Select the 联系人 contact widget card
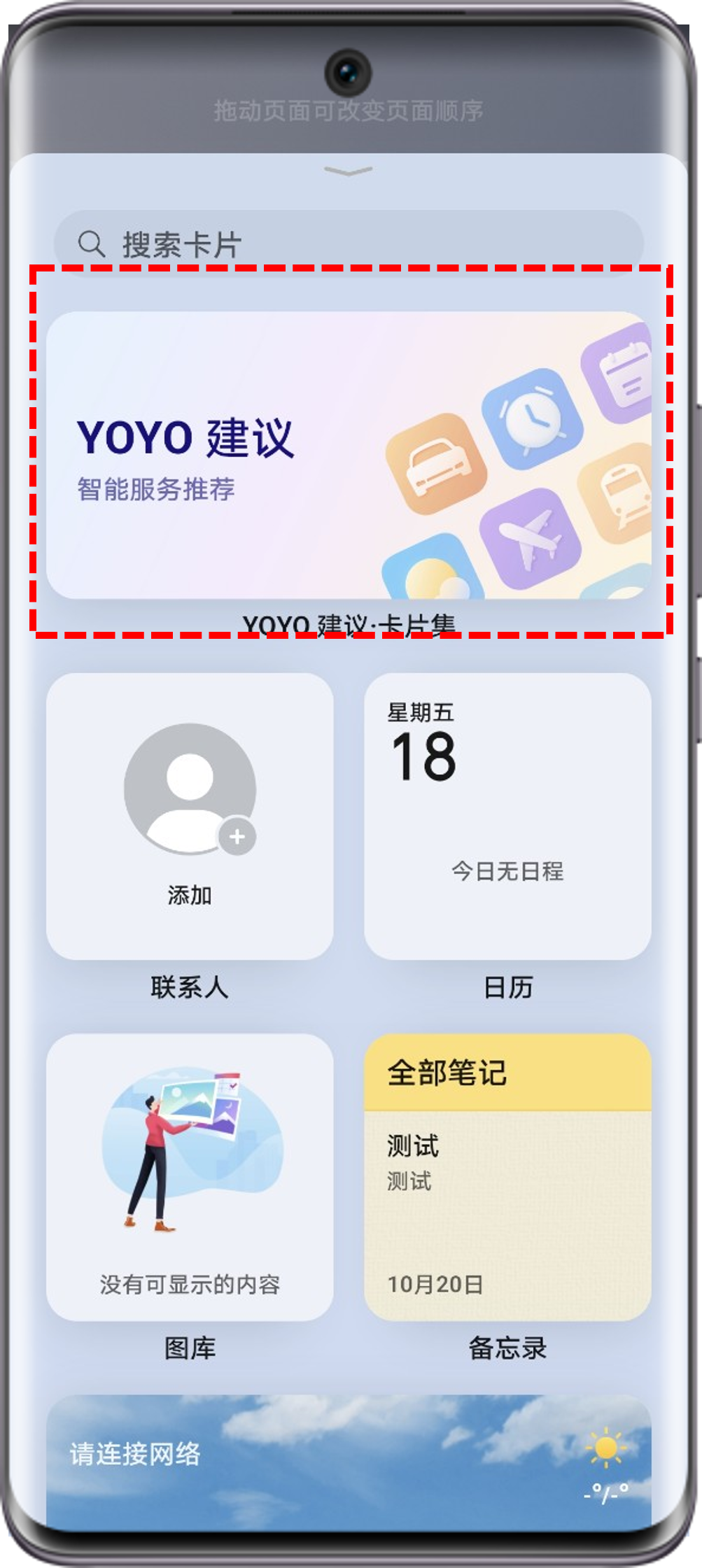702x1568 pixels. pyautogui.click(x=190, y=816)
